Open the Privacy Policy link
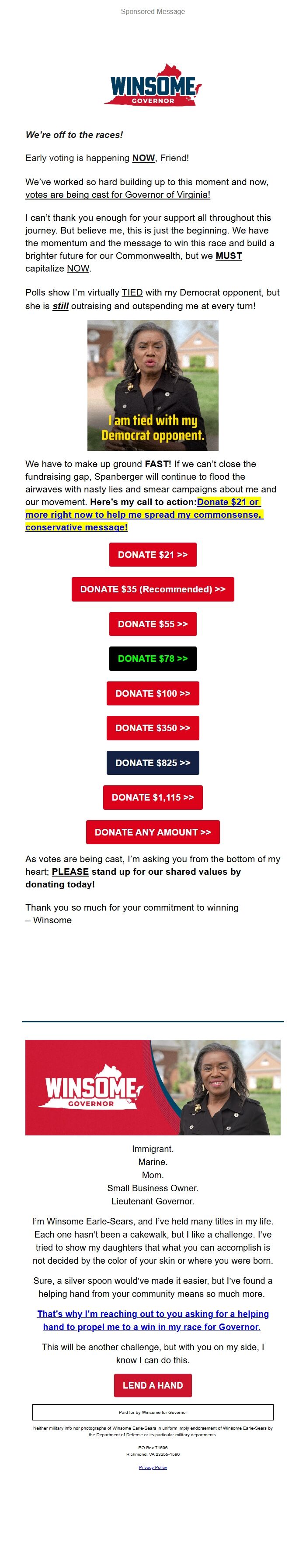 (153, 1468)
